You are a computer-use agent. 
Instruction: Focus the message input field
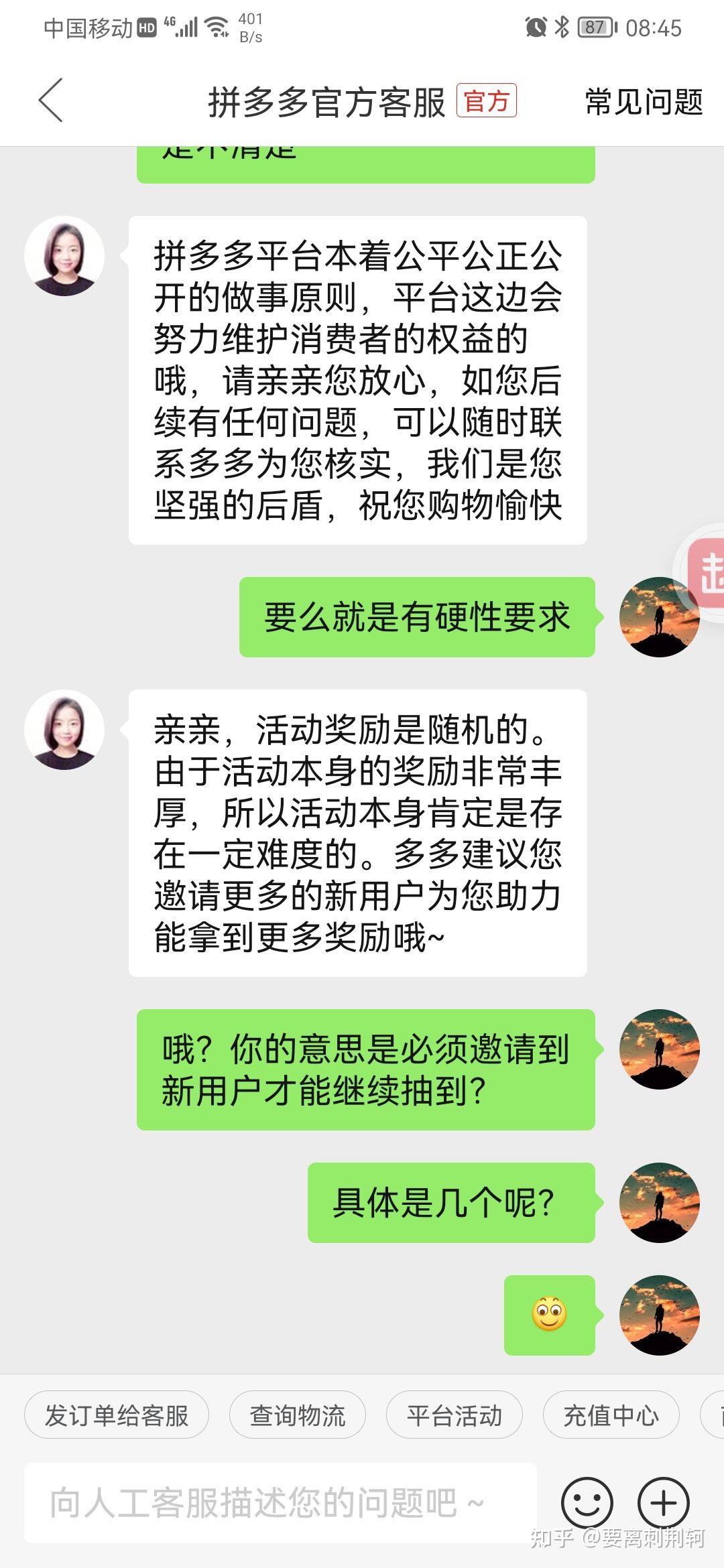281,1503
